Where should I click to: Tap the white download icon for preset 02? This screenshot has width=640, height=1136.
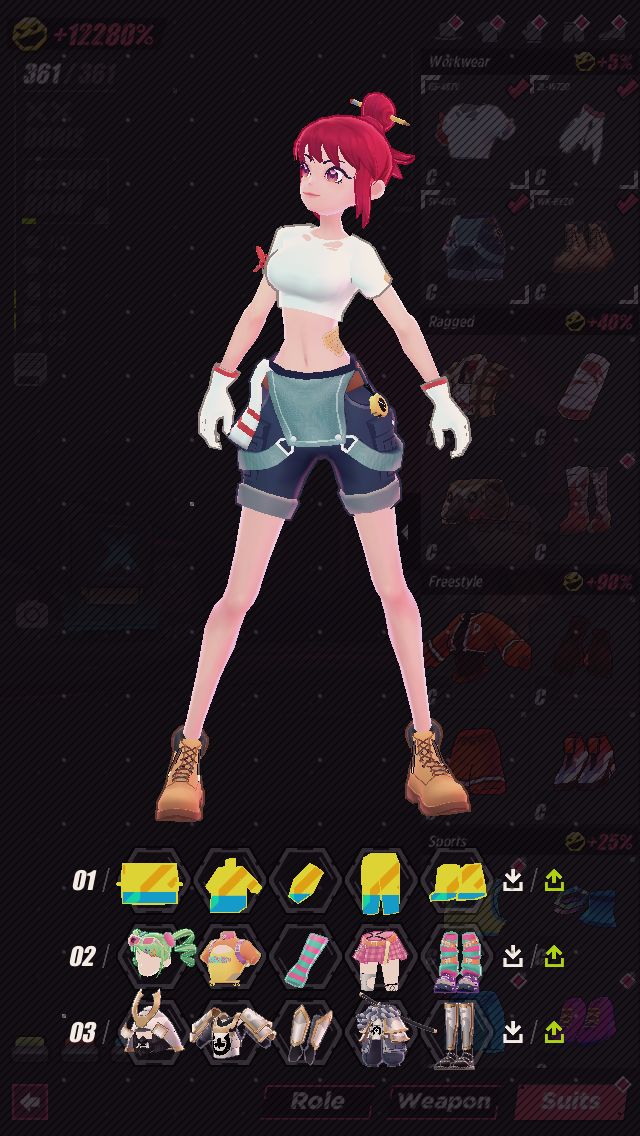[x=512, y=956]
